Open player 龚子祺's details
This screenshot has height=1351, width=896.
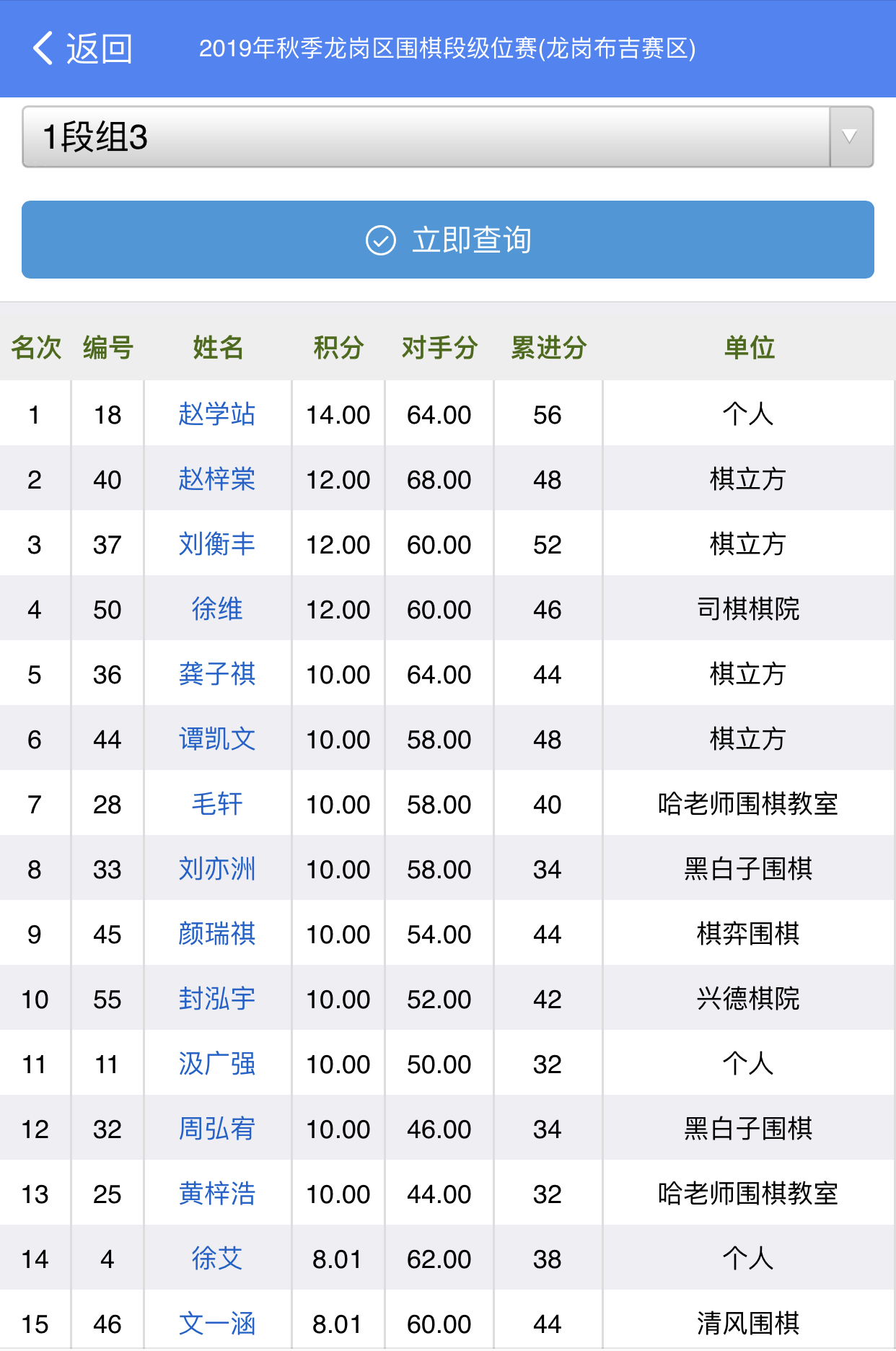point(217,674)
